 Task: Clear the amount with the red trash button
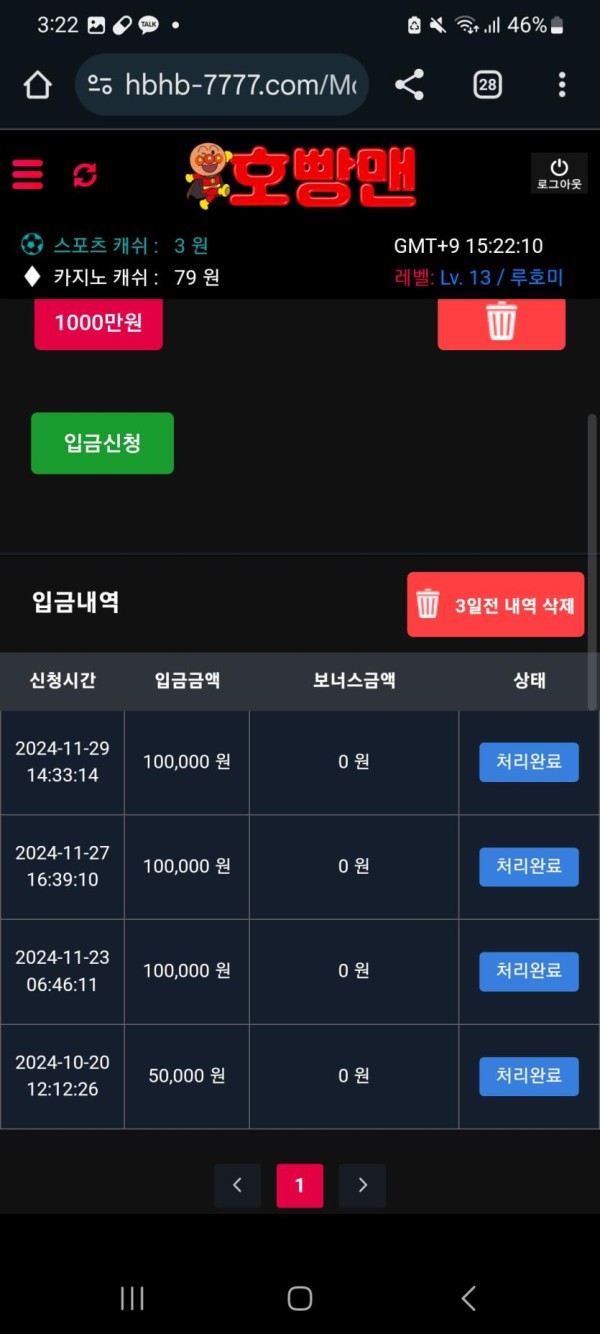point(501,323)
